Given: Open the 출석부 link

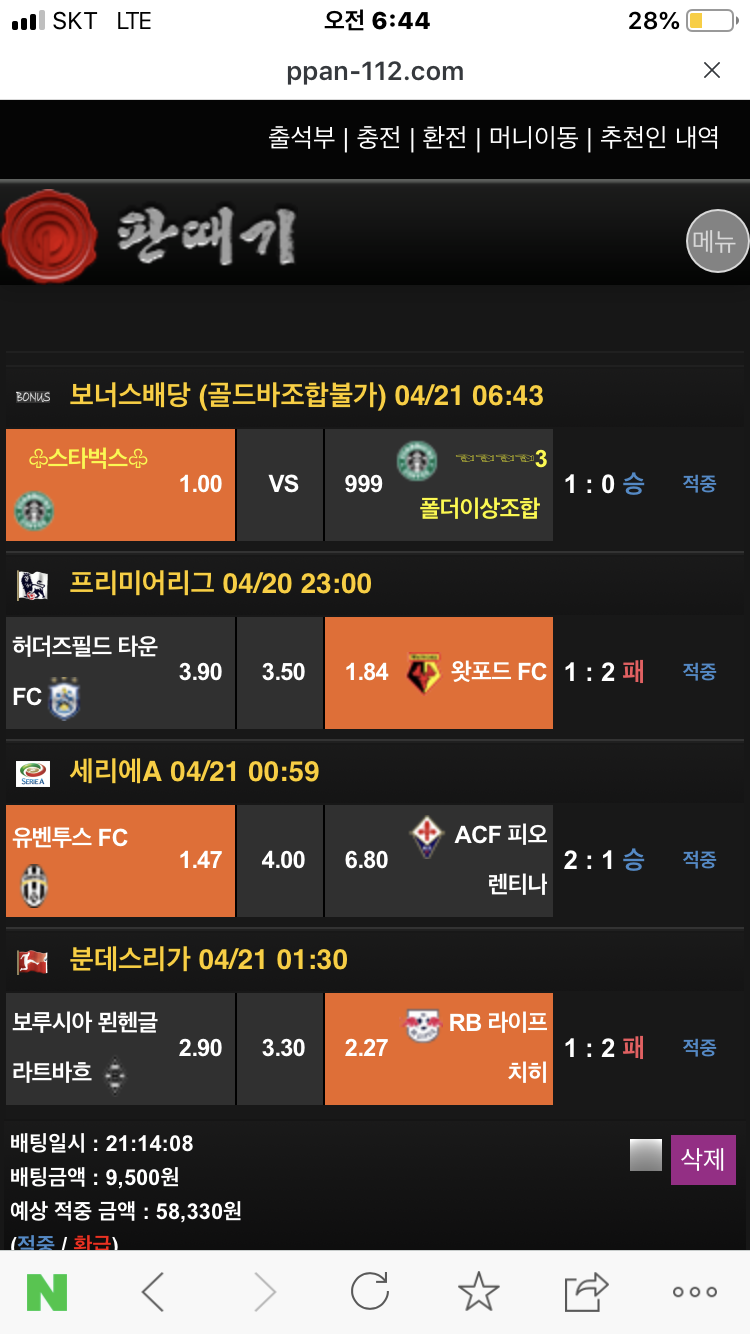Looking at the screenshot, I should click(x=301, y=138).
